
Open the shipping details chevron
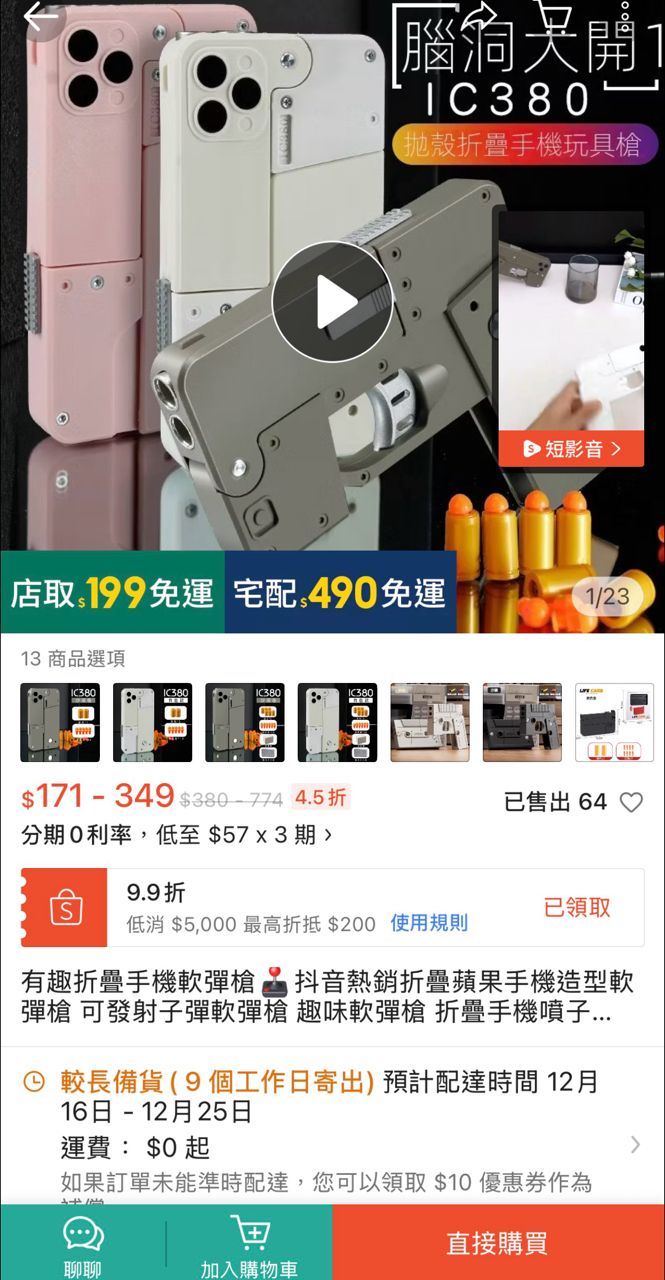[635, 1145]
